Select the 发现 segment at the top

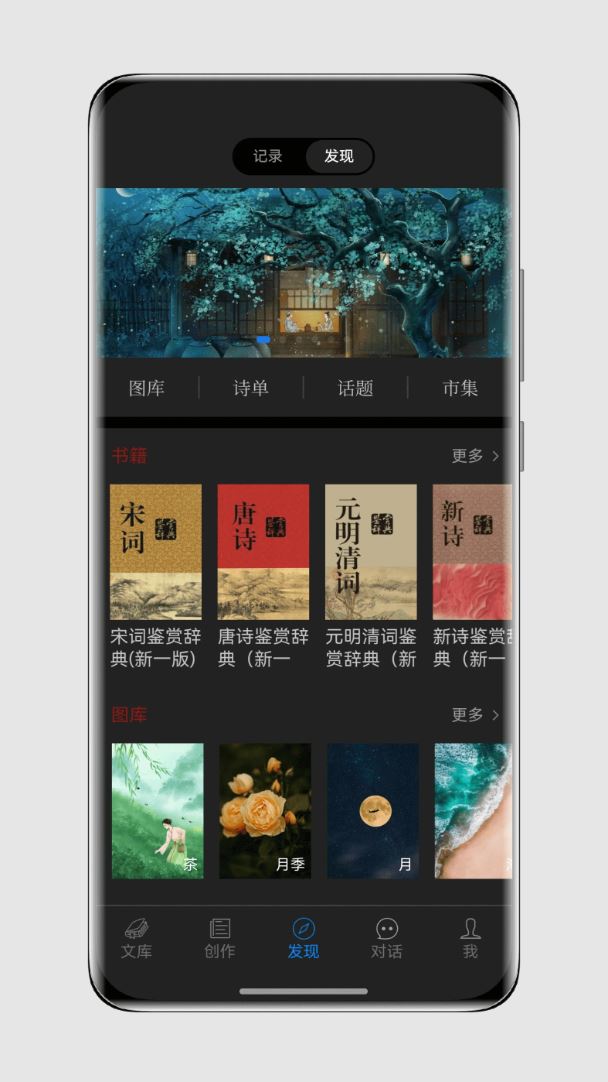click(x=339, y=156)
